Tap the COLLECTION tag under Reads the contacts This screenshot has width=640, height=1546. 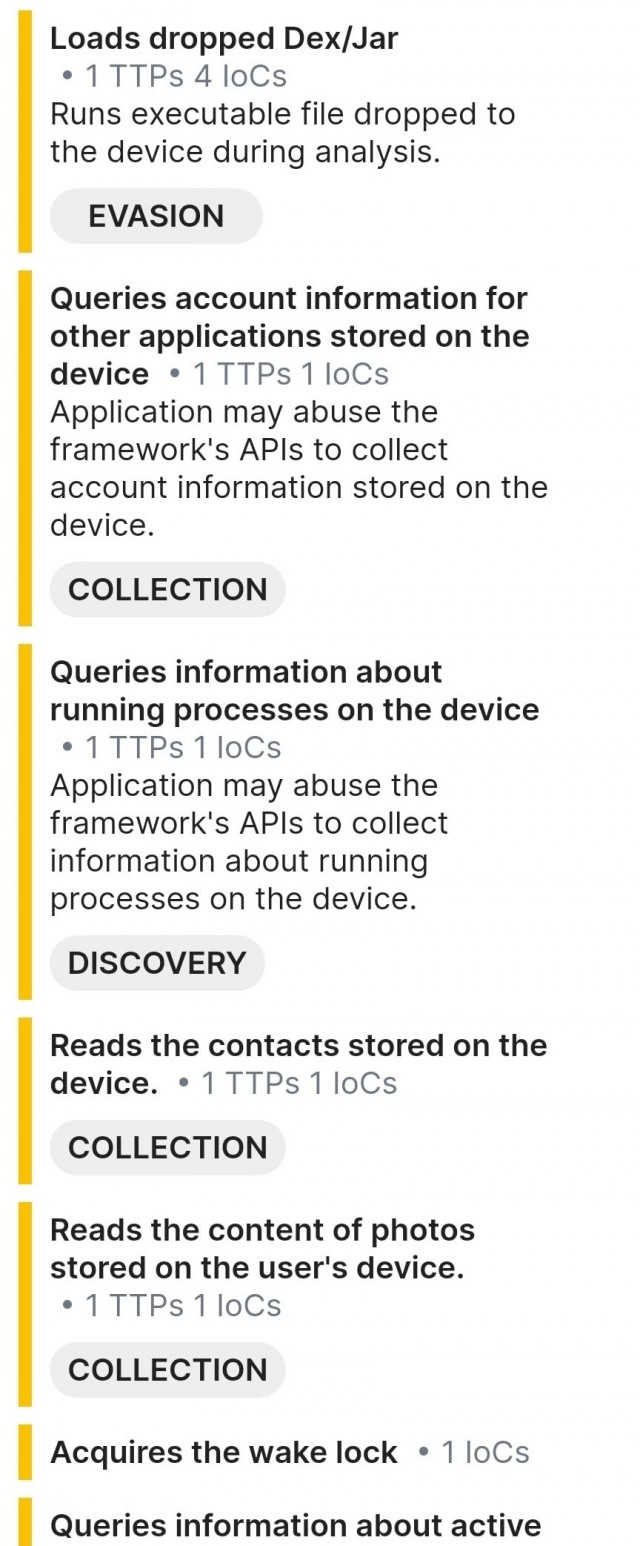coord(167,1148)
